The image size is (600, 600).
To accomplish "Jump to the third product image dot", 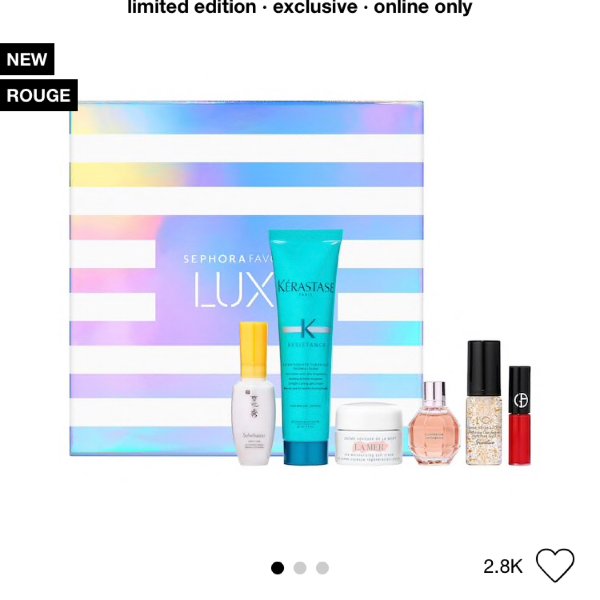I will [x=322, y=568].
